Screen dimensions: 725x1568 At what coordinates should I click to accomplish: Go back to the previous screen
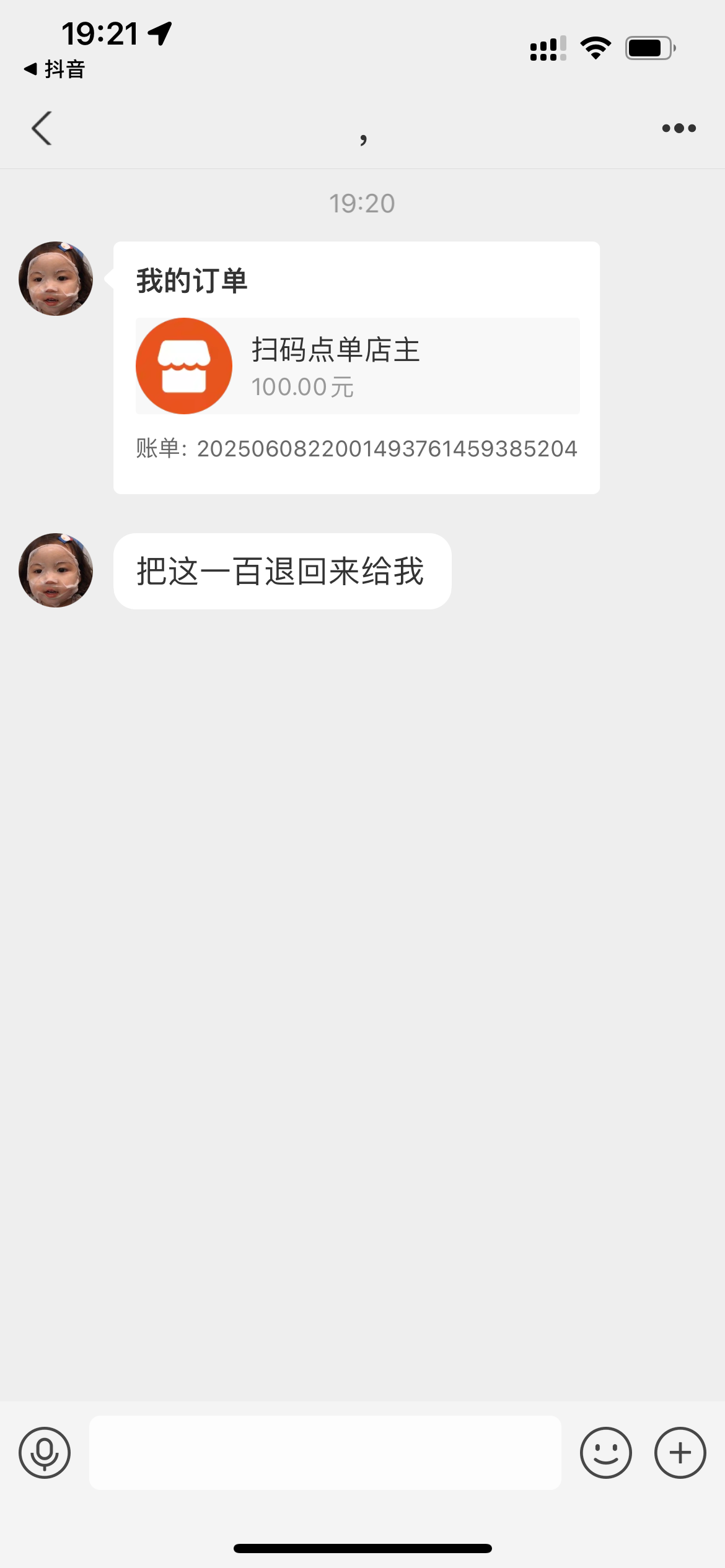pyautogui.click(x=42, y=128)
